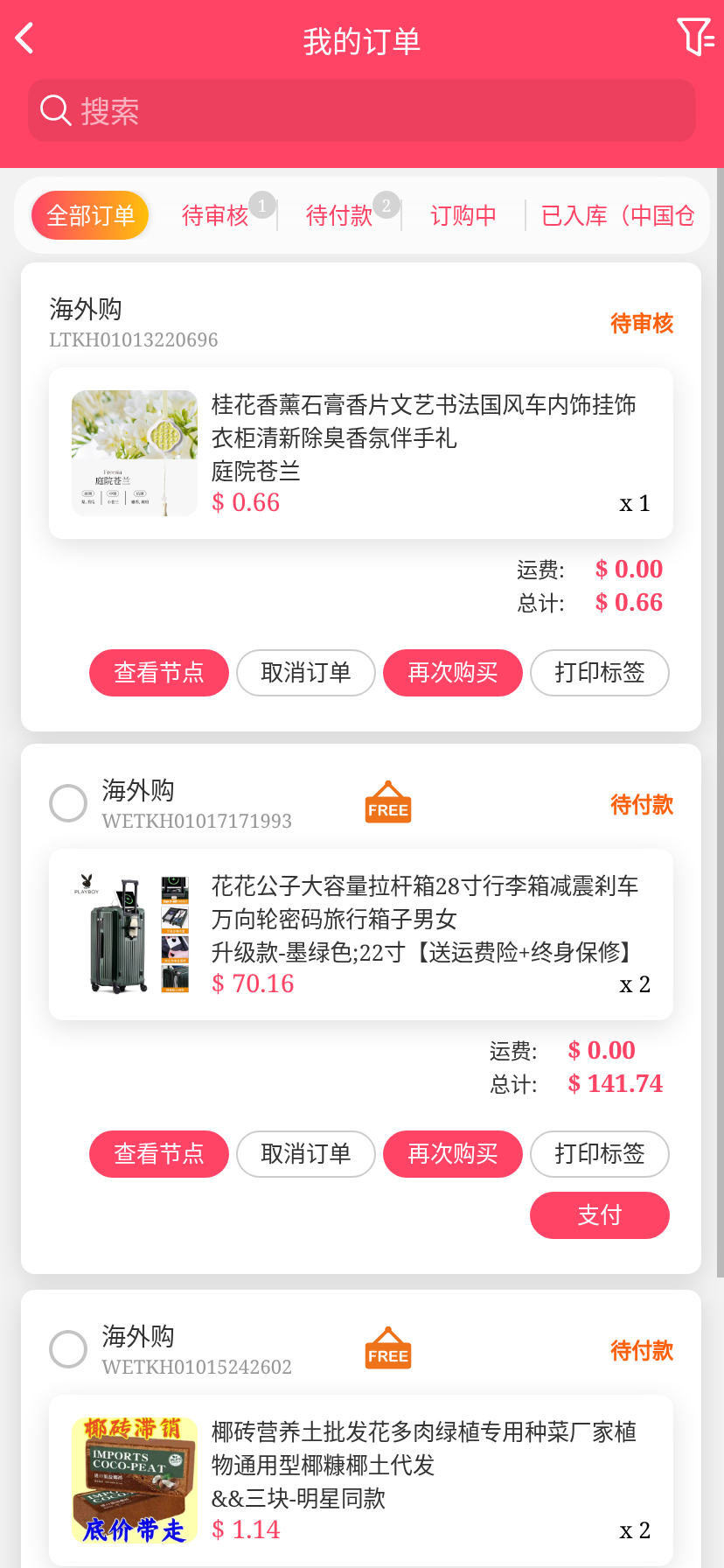Screen dimensions: 724x1568
Task: Print label for order LTKH01013220696
Action: (x=600, y=673)
